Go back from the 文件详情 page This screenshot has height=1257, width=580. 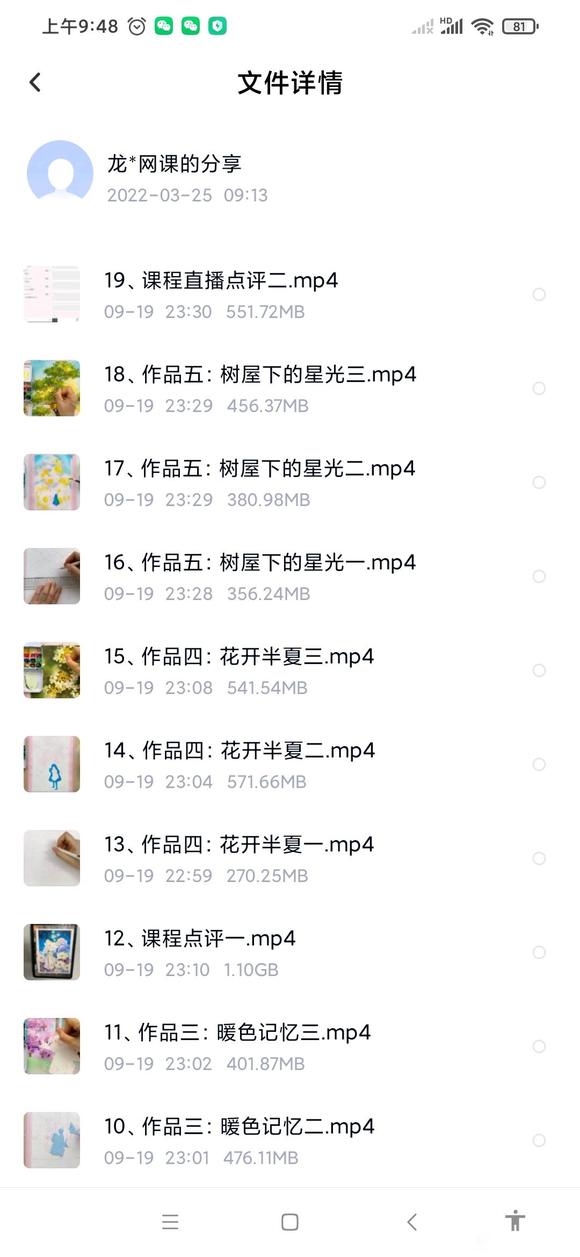(x=35, y=82)
